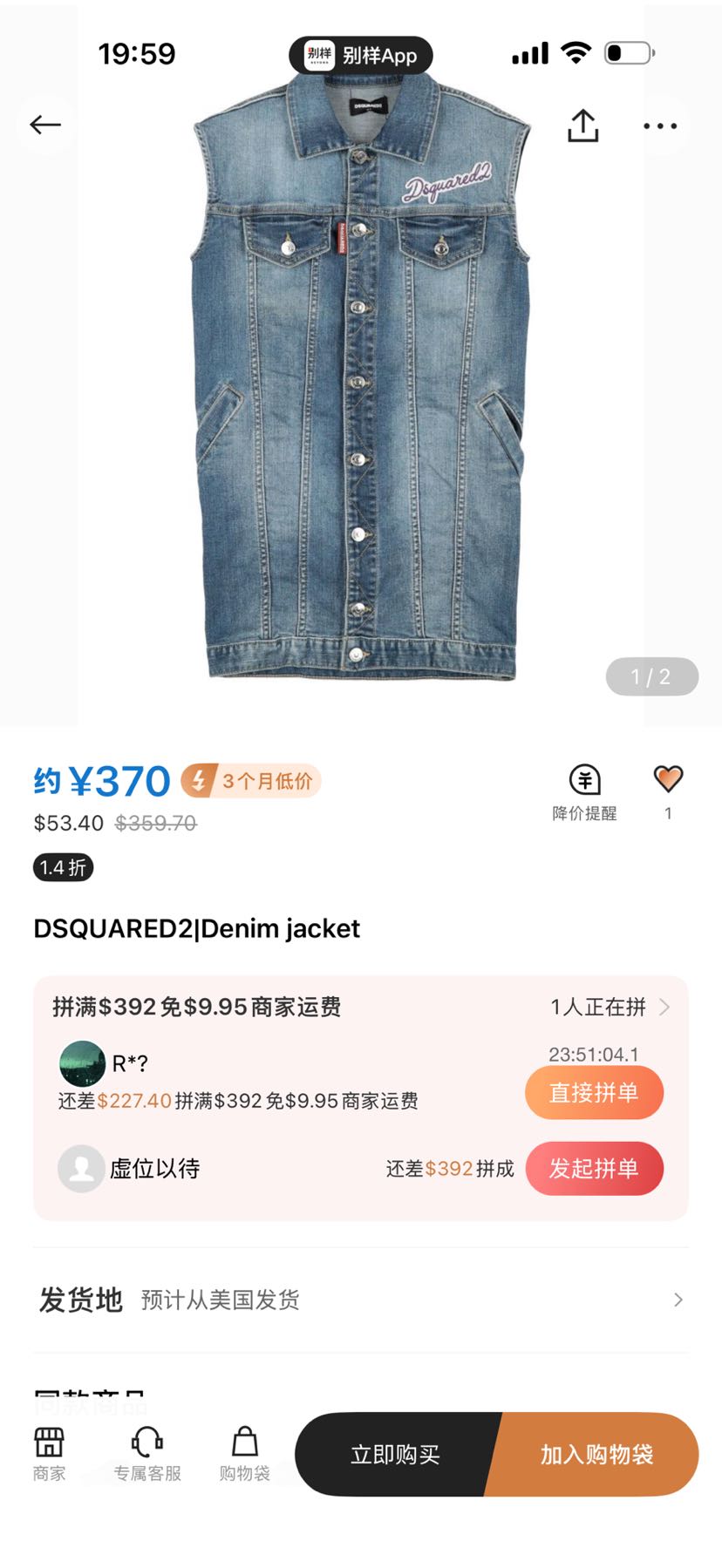The image size is (722, 1568).
Task: Go back using the arrow icon
Action: (45, 125)
